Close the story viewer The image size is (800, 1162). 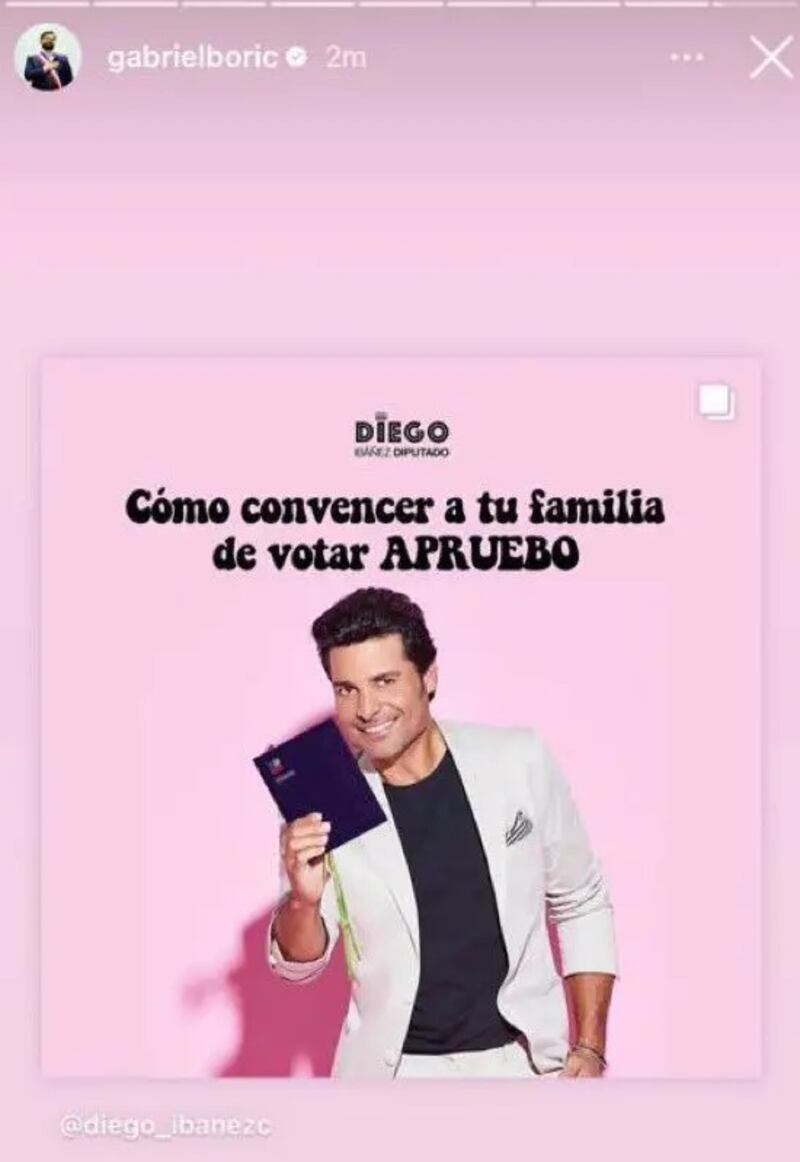770,57
